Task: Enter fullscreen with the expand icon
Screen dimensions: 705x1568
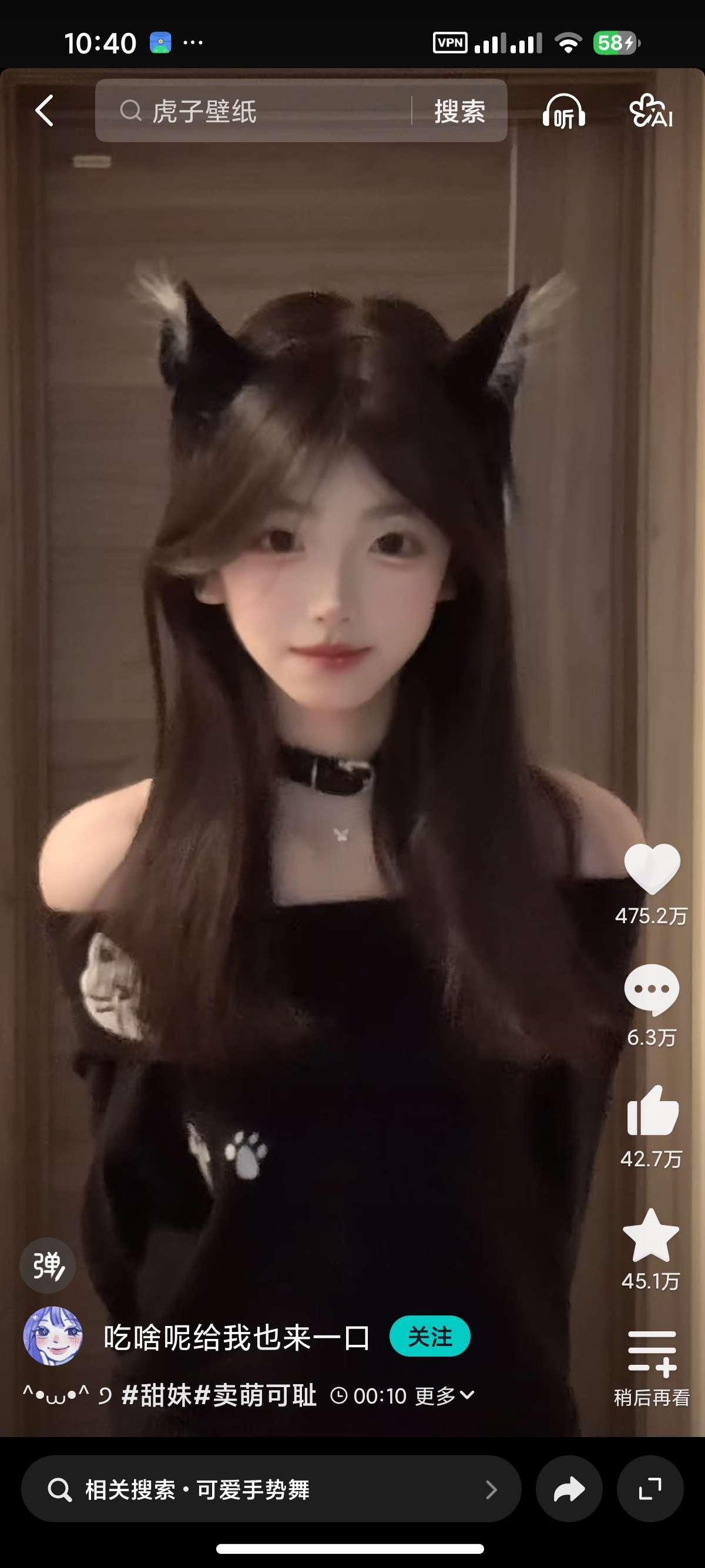Action: 650,1489
